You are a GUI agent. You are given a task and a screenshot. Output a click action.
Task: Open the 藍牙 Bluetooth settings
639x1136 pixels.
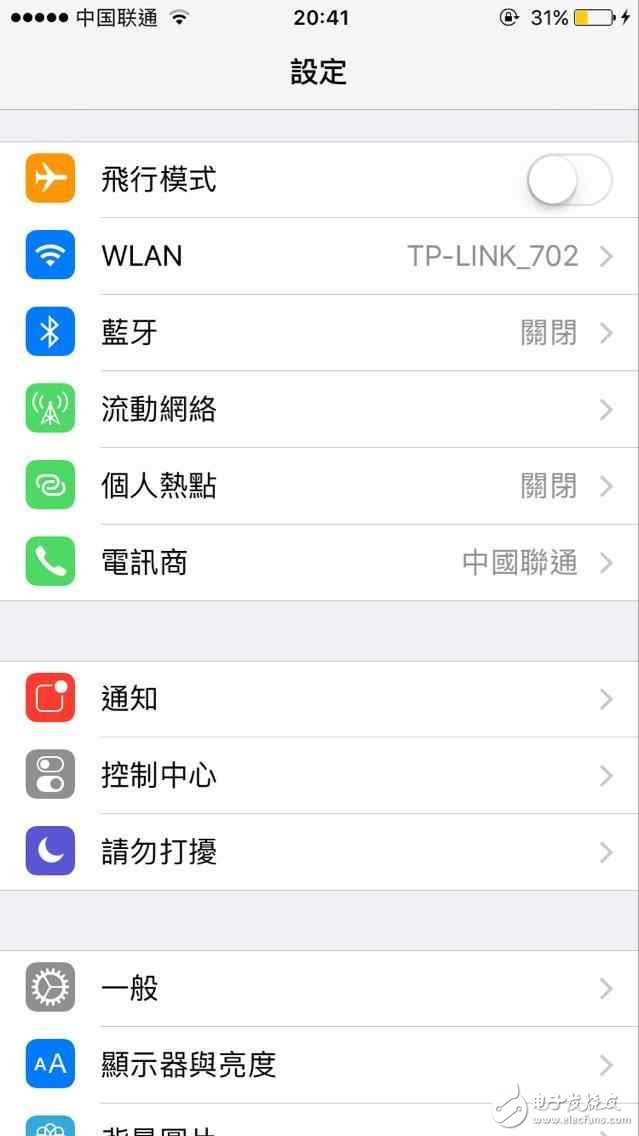(x=320, y=333)
